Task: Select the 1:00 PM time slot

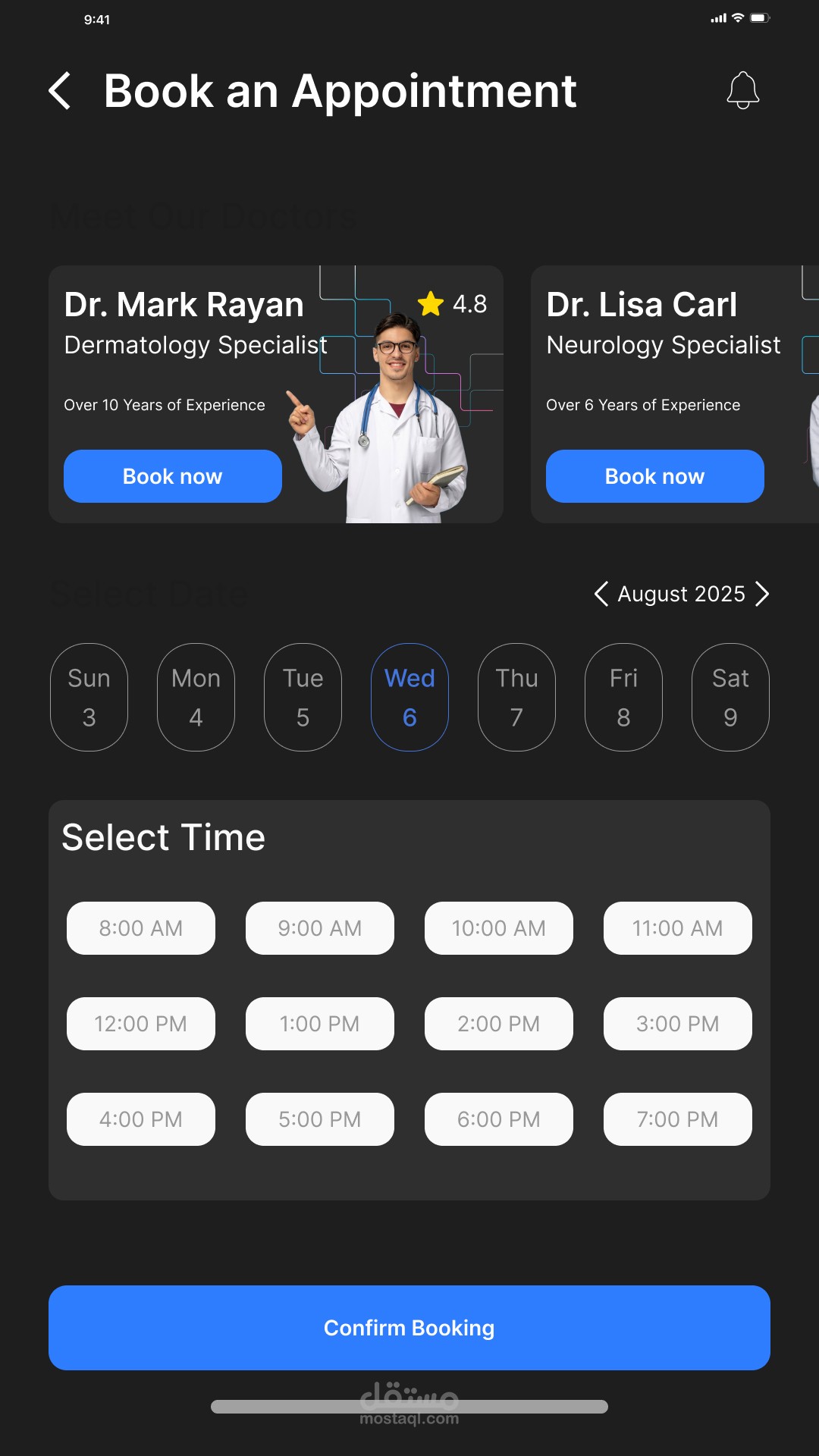Action: point(320,1024)
